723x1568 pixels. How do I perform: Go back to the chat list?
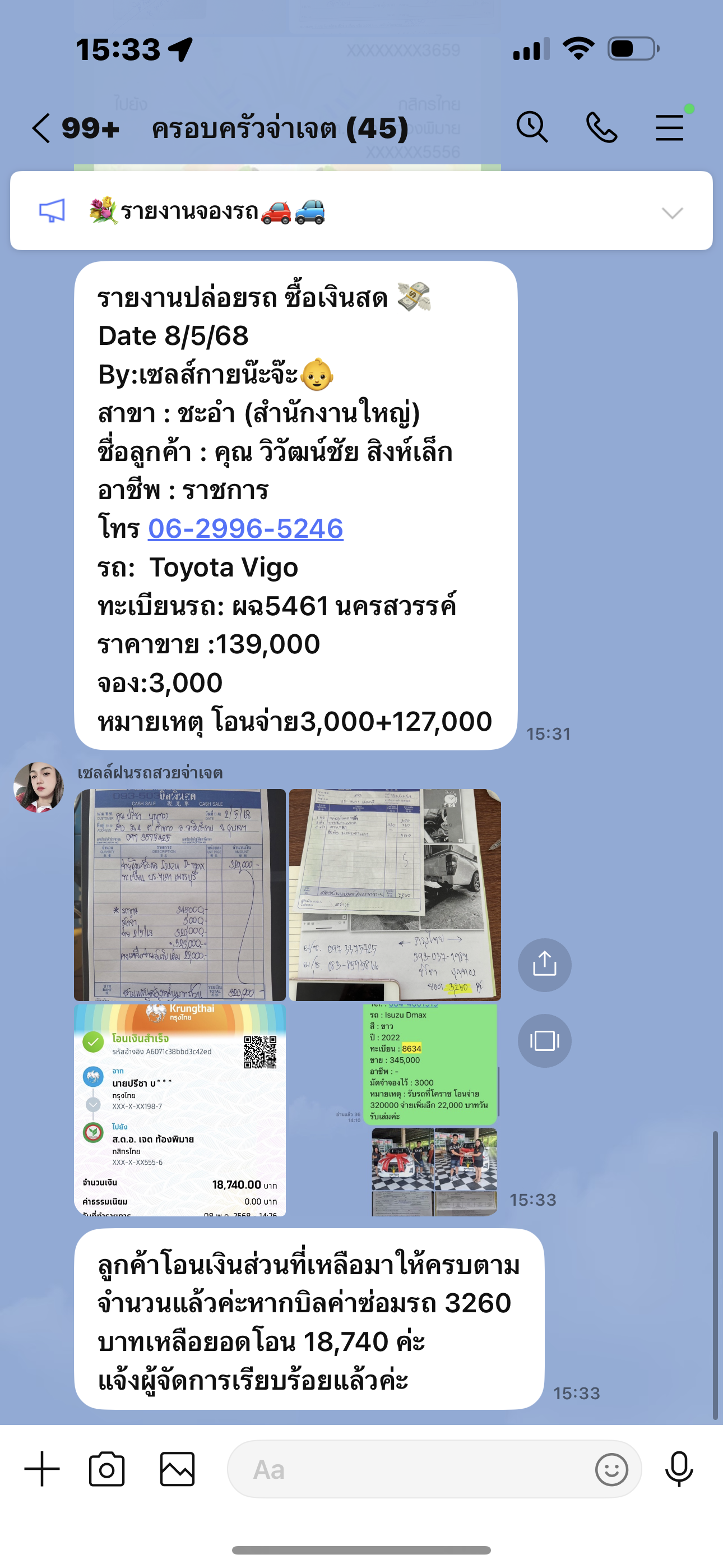[41, 128]
